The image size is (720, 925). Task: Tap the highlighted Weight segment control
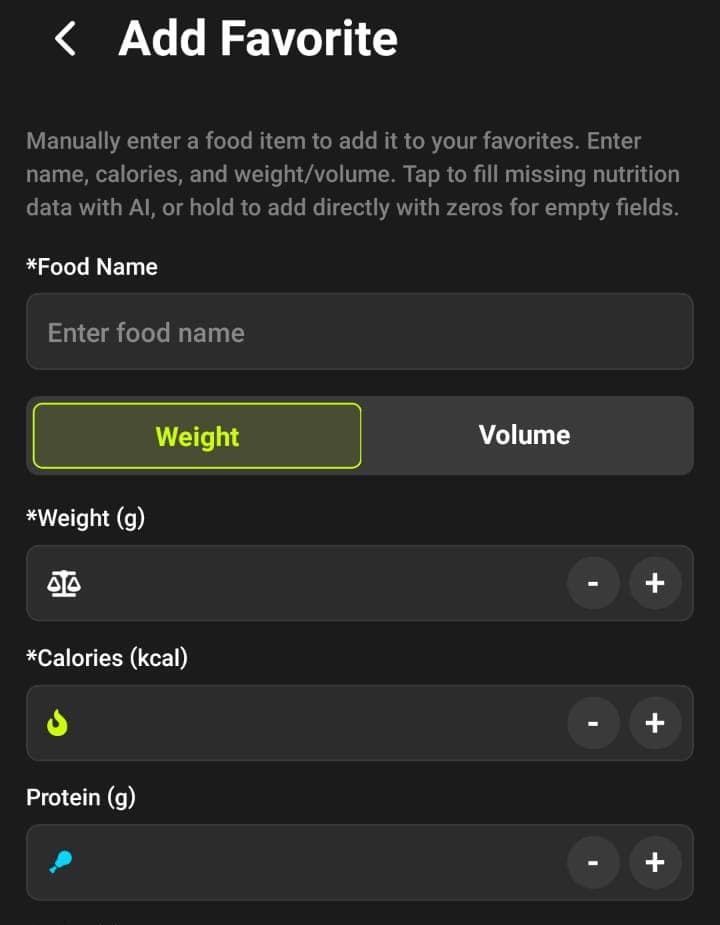tap(196, 435)
